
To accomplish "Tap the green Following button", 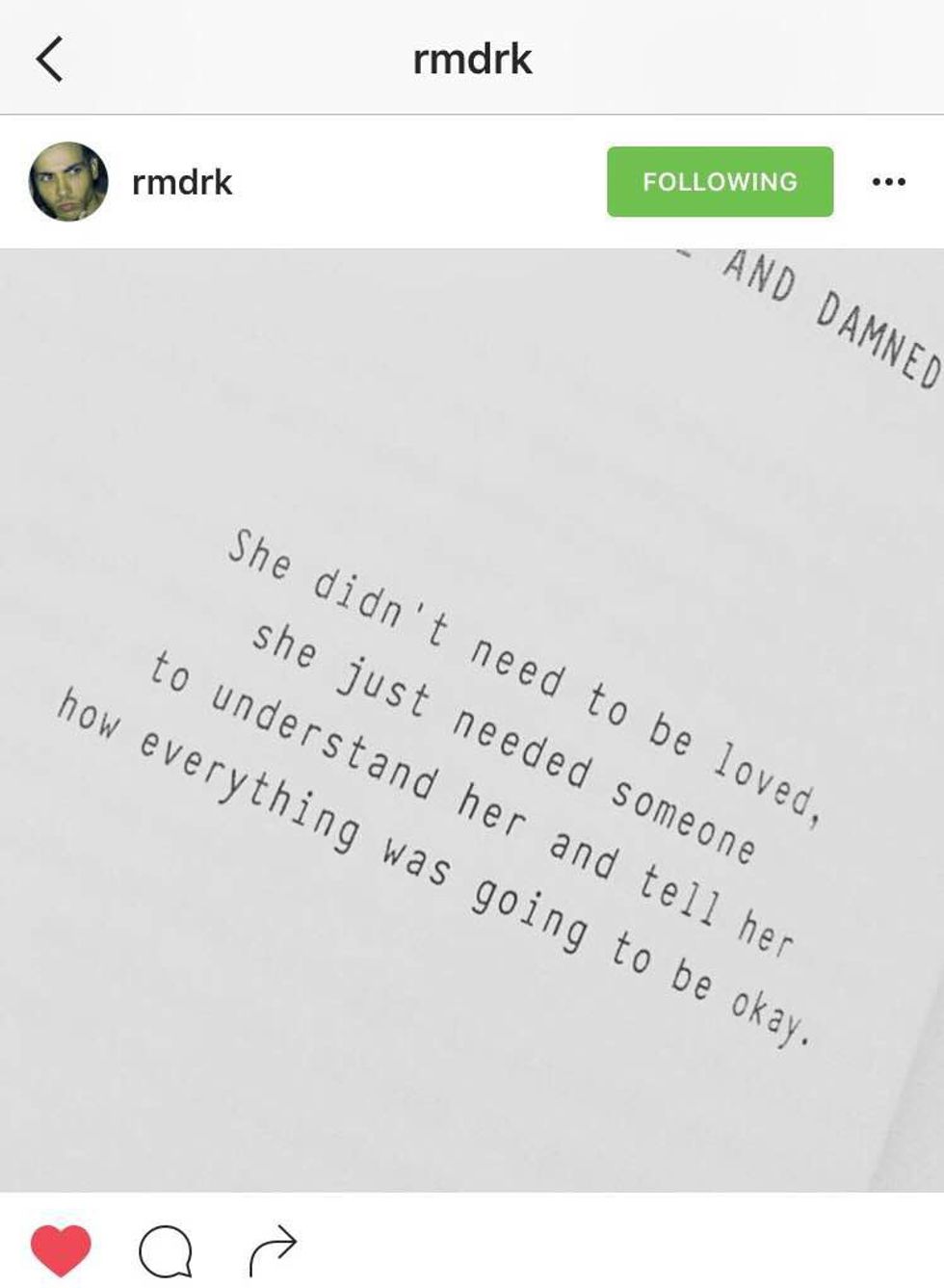I will (720, 181).
